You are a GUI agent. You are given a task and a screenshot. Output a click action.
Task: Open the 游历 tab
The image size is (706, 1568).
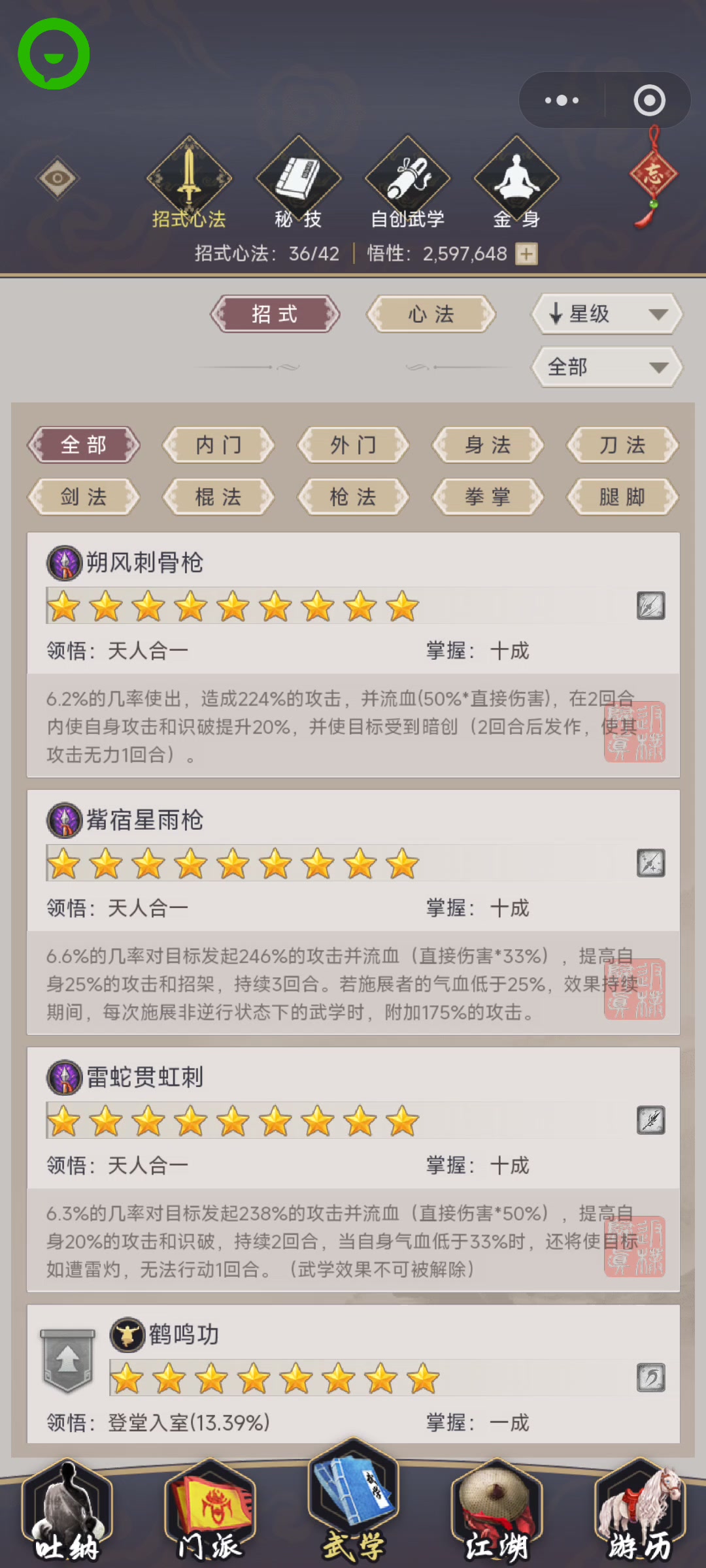[639, 1516]
